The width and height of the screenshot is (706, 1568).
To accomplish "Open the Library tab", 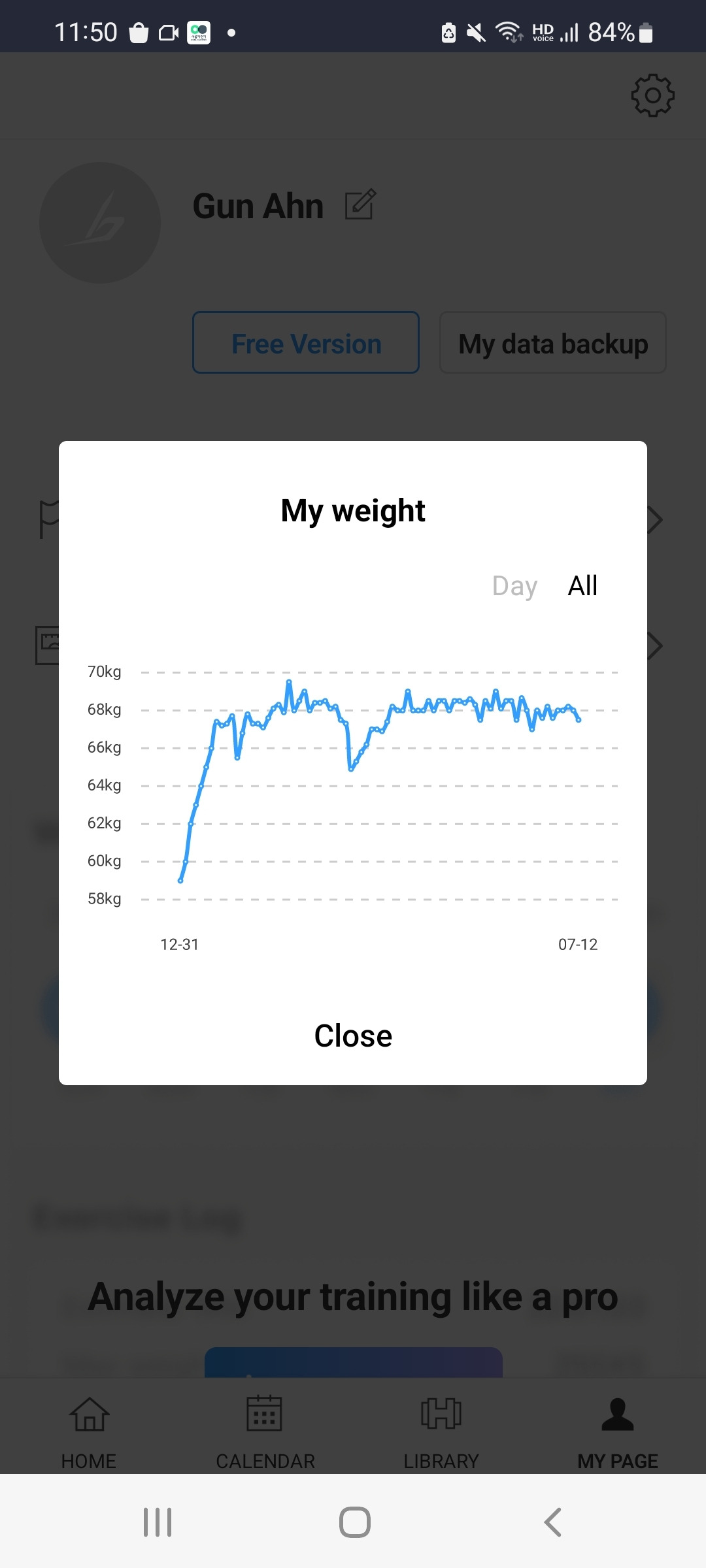I will coord(441,1432).
